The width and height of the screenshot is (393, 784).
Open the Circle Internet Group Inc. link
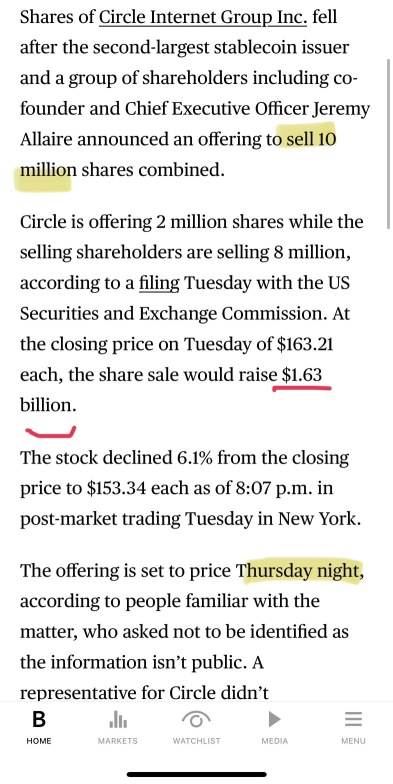203,18
